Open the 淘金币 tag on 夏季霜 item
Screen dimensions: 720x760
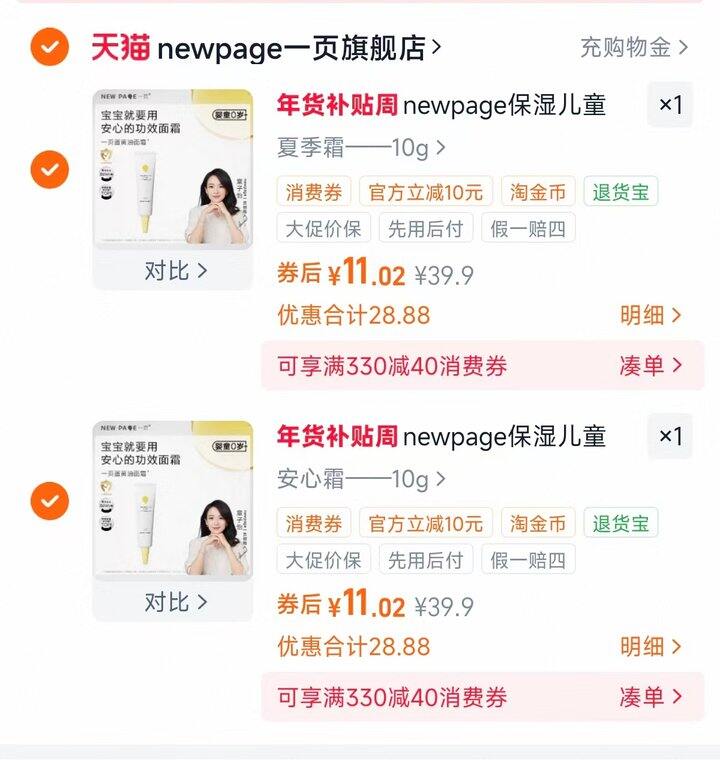pos(540,192)
